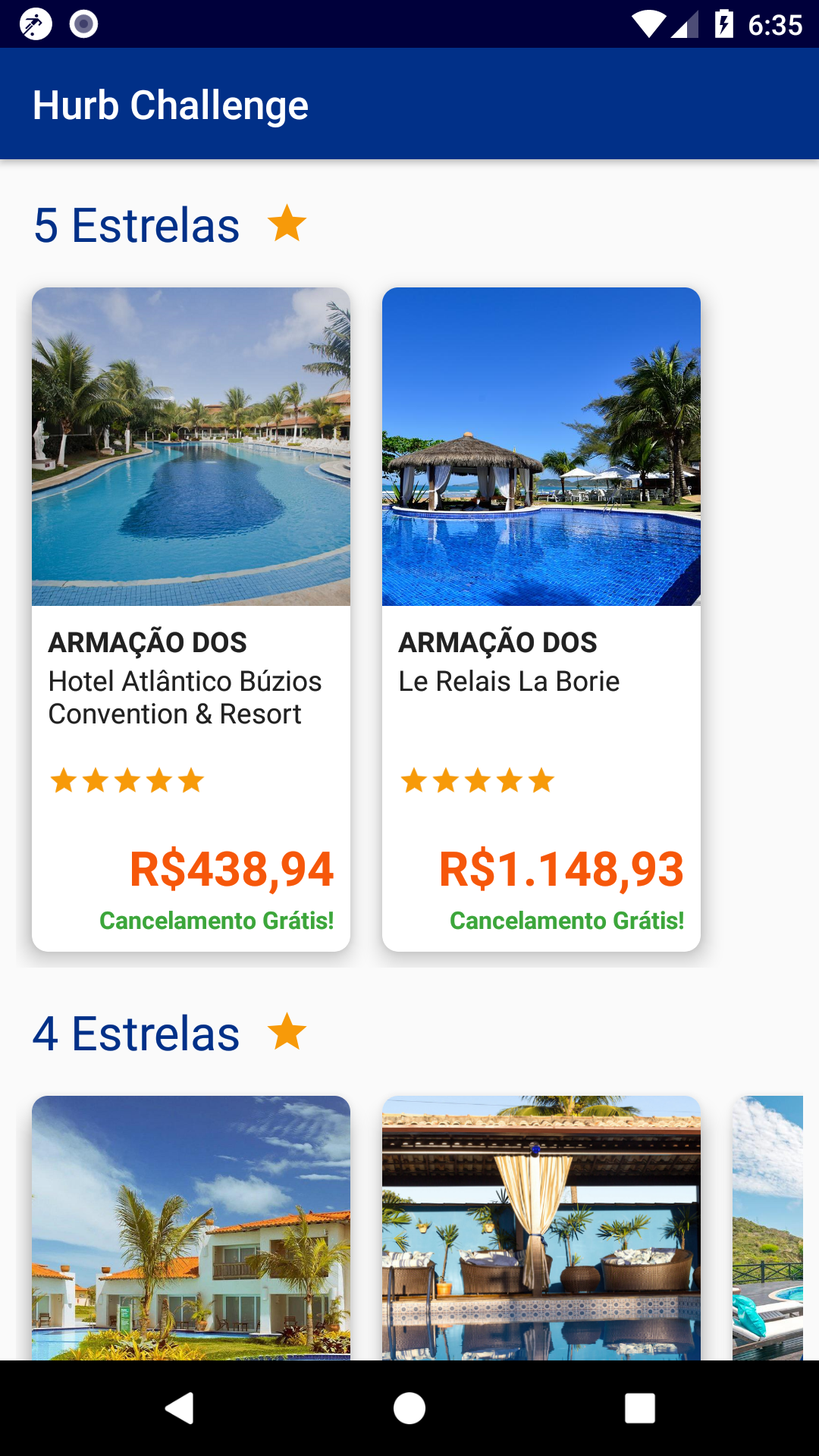View the Le Relais La Borie hotel card
This screenshot has width=819, height=1456.
[541, 618]
